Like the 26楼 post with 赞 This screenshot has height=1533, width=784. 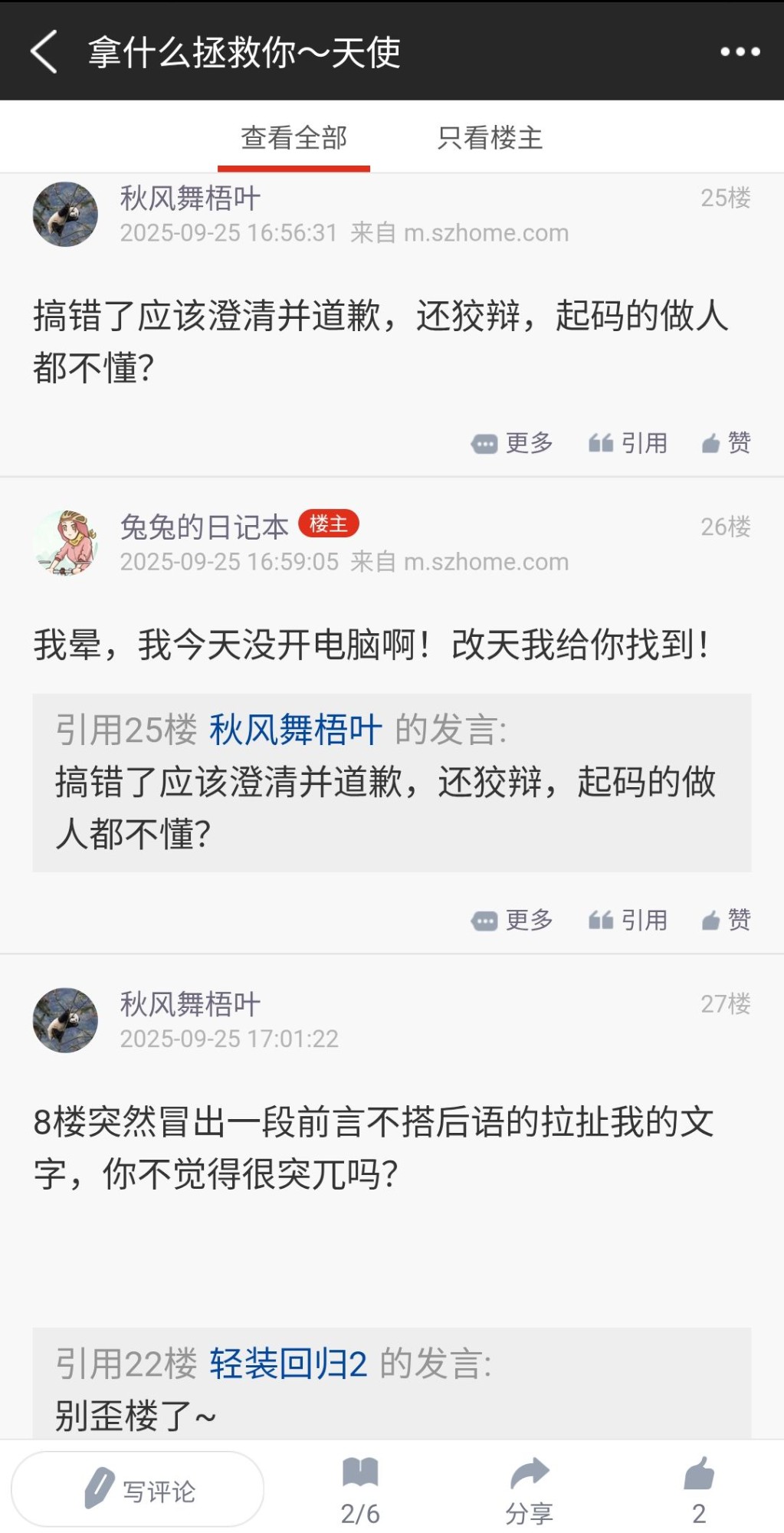726,920
